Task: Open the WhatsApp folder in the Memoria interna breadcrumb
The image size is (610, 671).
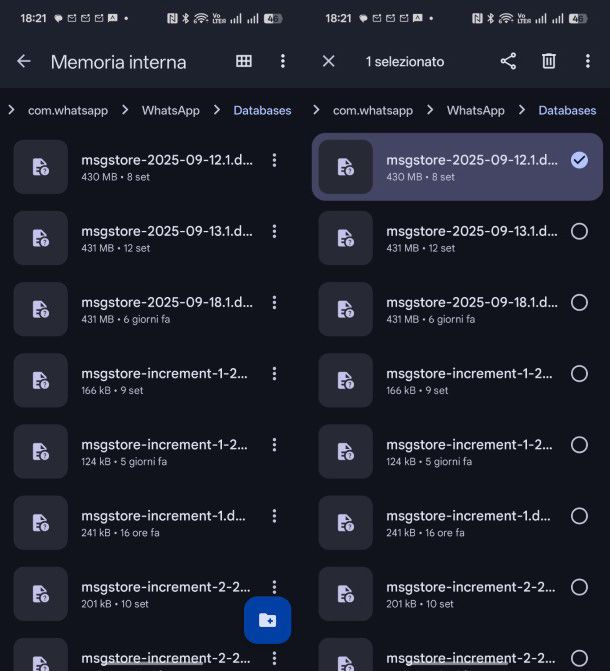Action: 170,111
